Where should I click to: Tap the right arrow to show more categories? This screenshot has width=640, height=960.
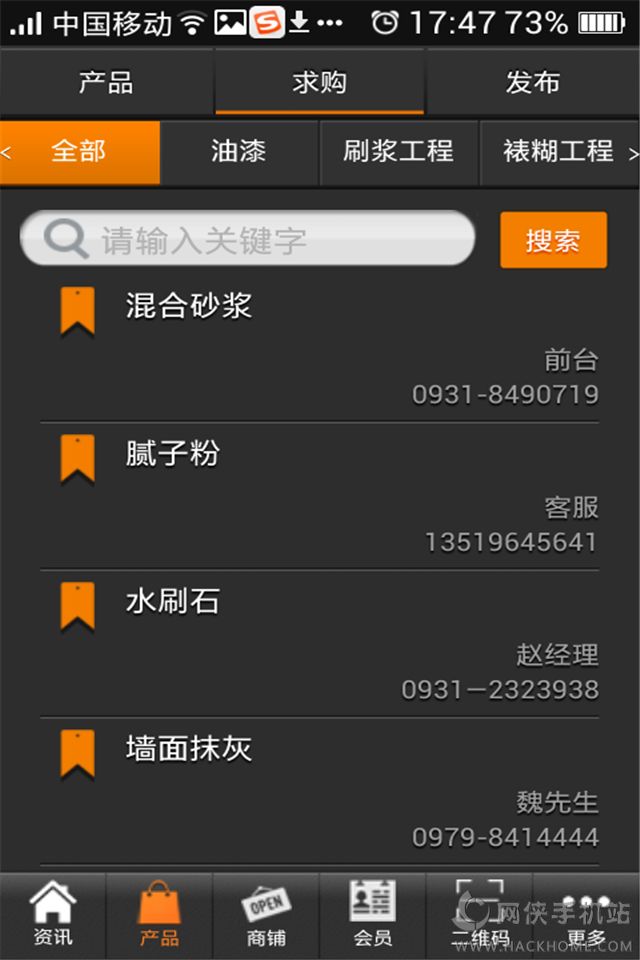[x=632, y=153]
